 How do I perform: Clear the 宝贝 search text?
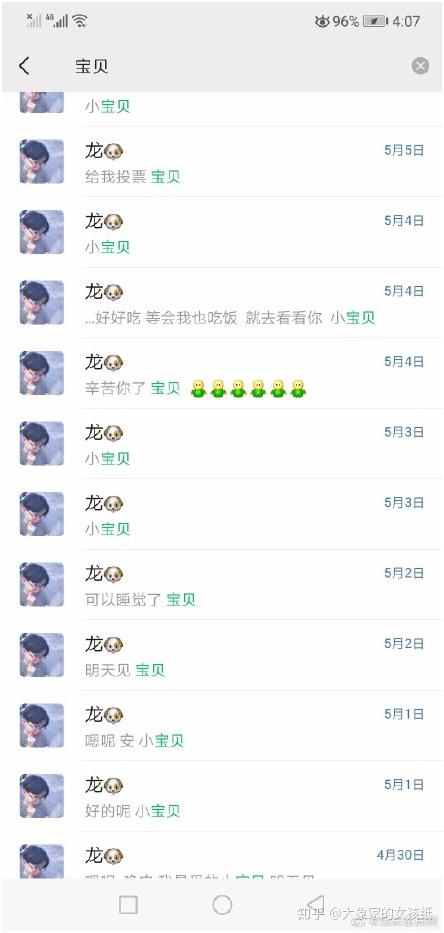click(420, 65)
